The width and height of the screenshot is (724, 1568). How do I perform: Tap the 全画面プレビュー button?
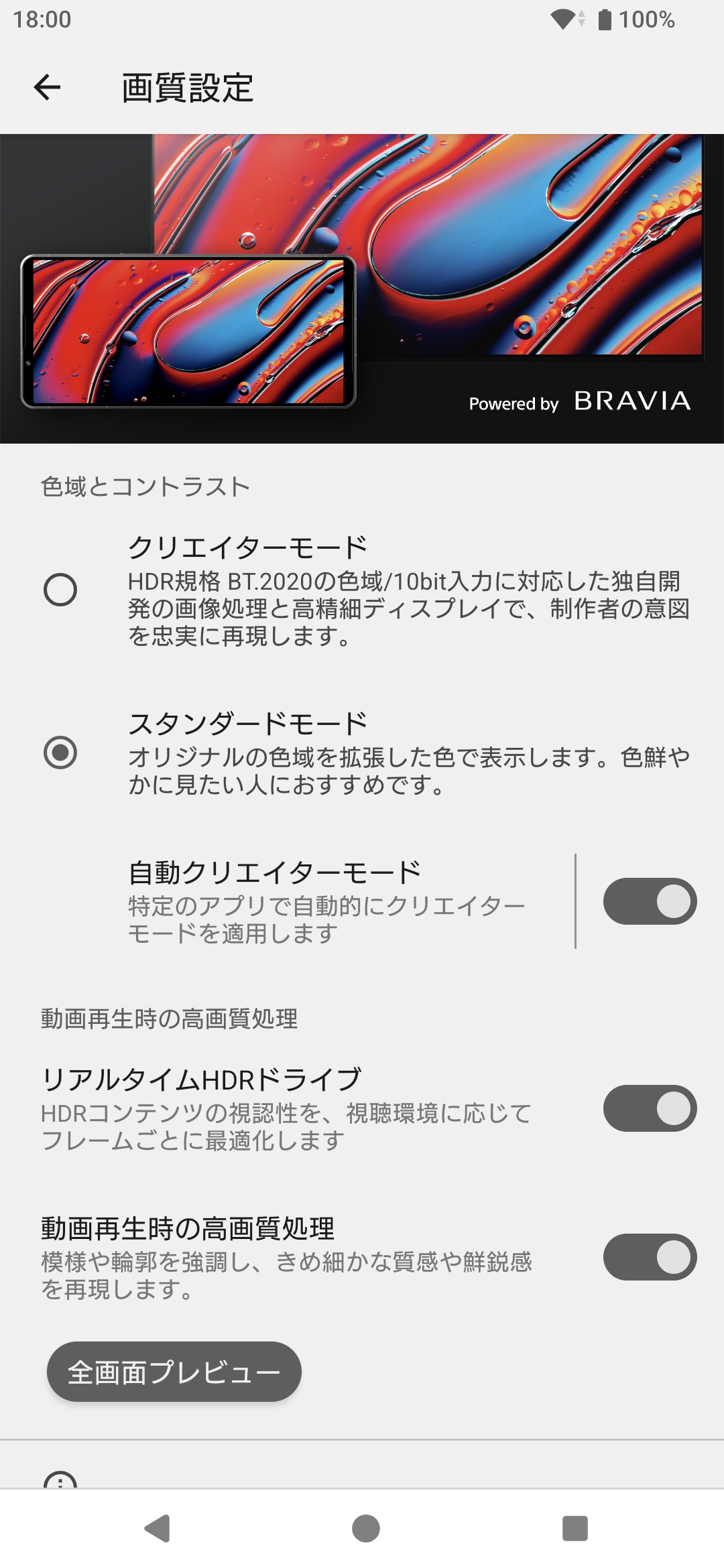click(174, 1372)
